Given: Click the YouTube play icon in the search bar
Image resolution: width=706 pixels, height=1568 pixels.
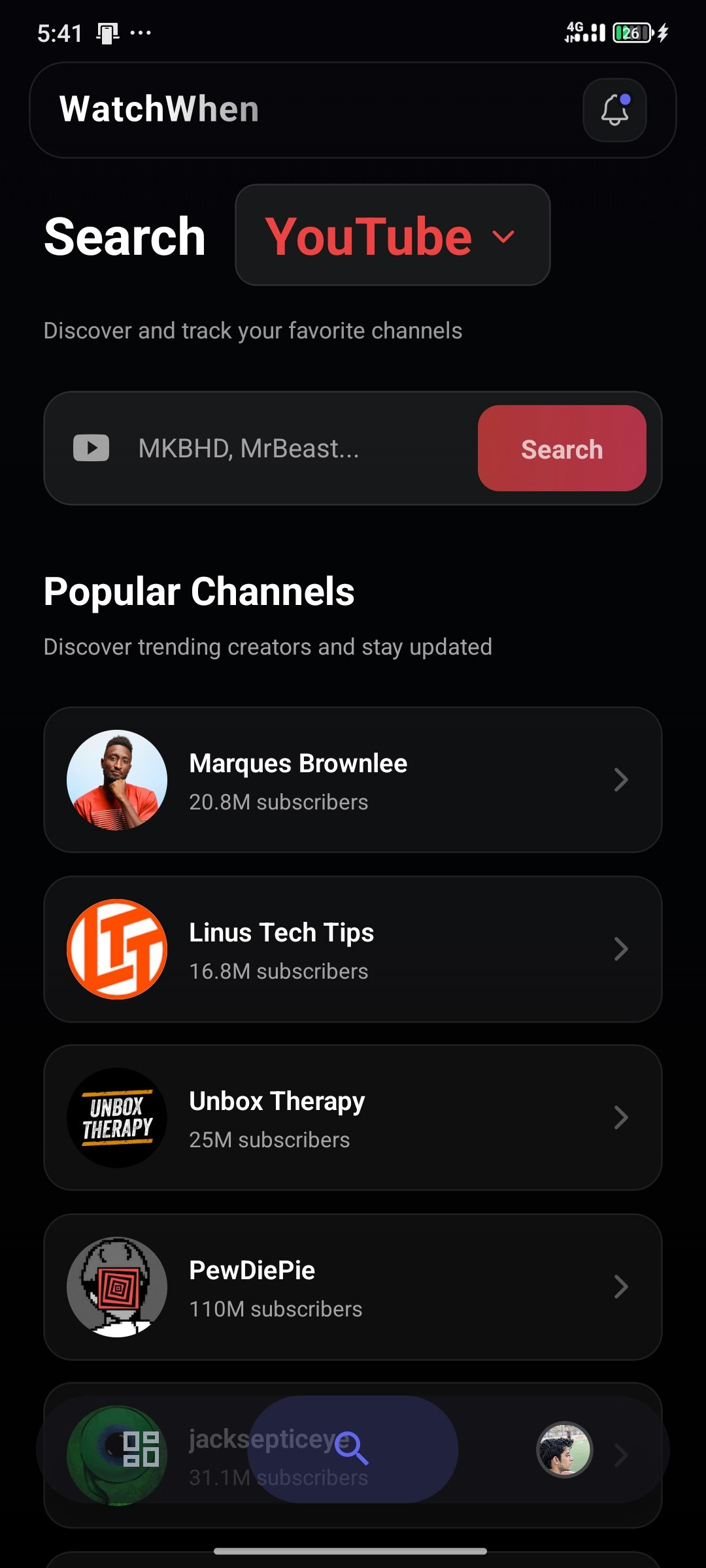Looking at the screenshot, I should tap(91, 448).
